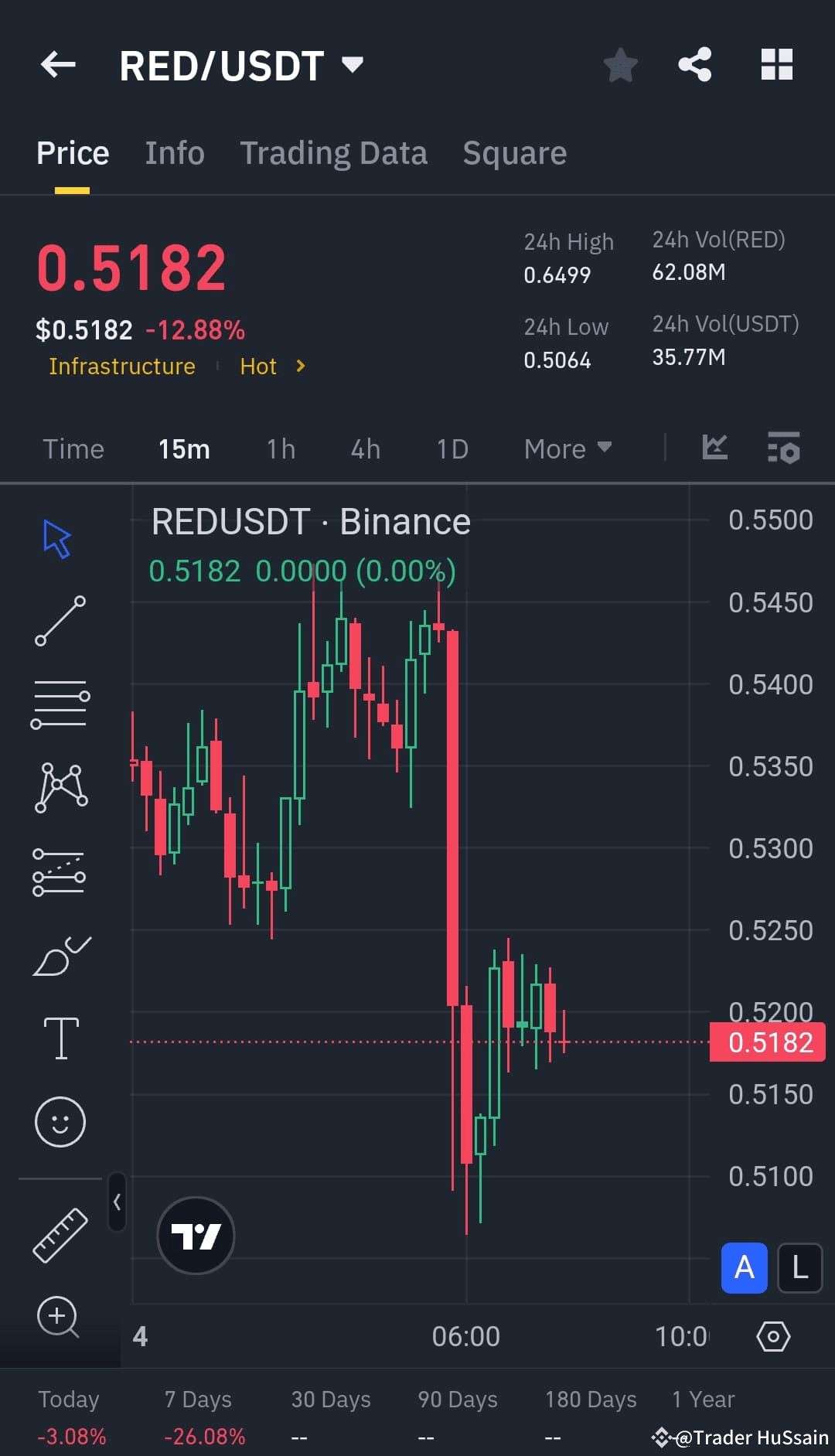Switch to the Trading Data tab
This screenshot has width=835, height=1456.
coord(334,152)
